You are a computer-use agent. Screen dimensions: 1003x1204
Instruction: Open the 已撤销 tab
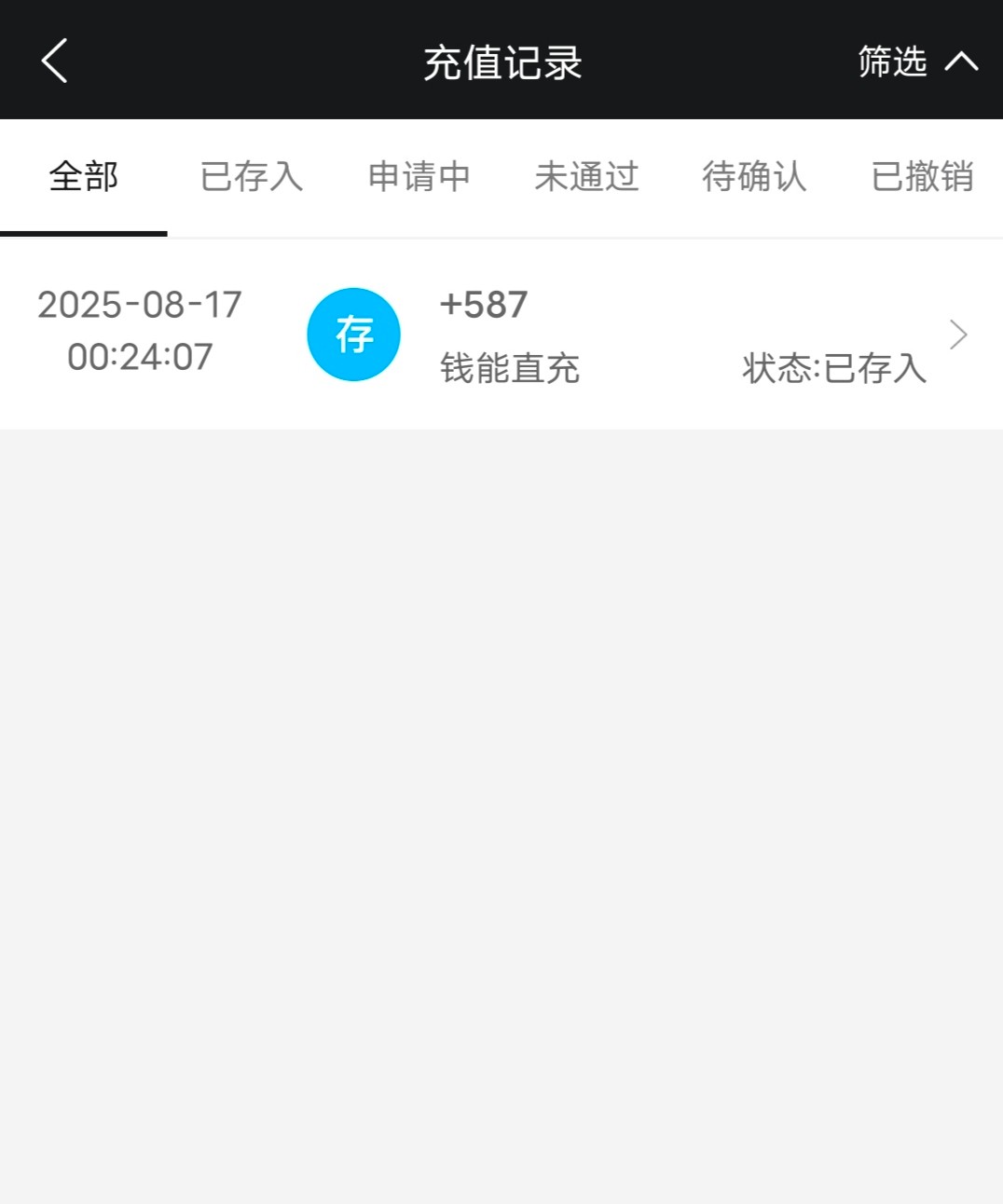tap(922, 177)
